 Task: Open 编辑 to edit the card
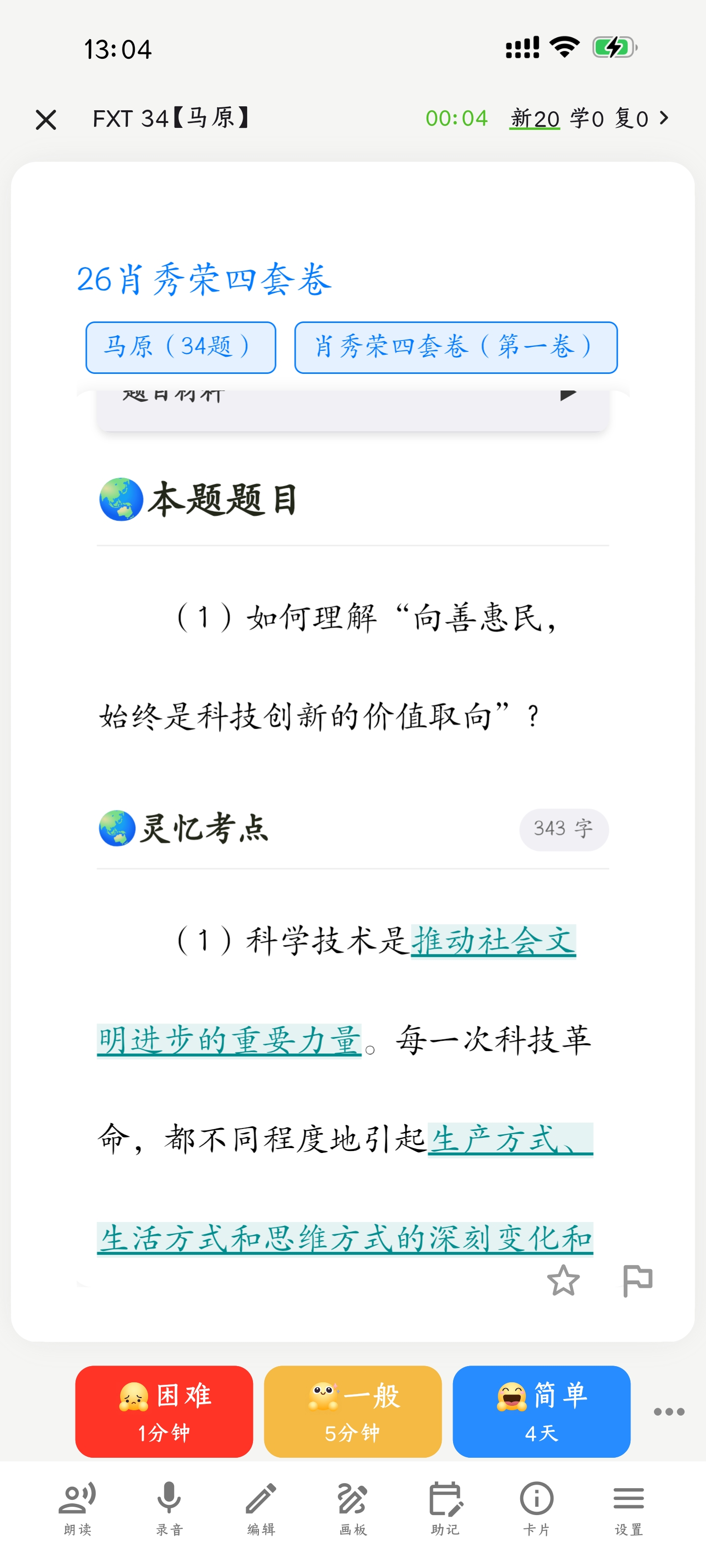261,1507
